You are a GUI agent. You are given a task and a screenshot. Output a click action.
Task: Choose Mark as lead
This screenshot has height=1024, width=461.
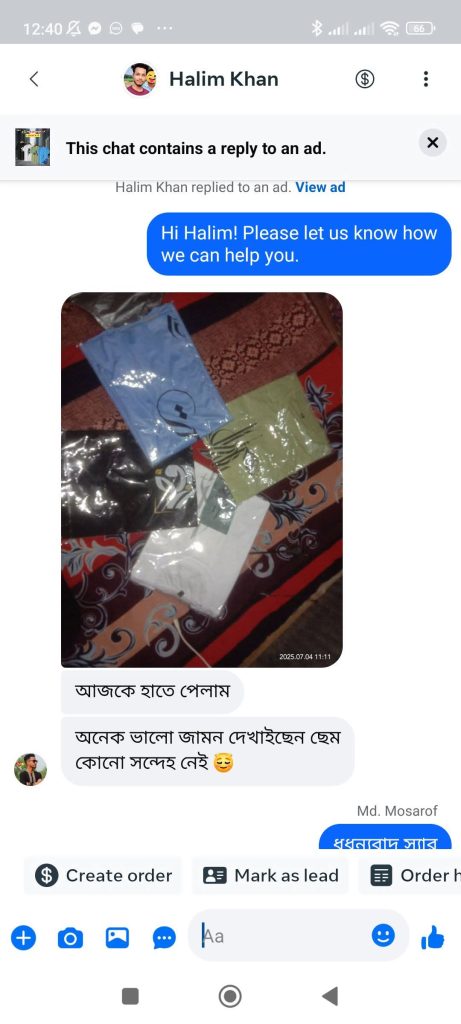[270, 876]
